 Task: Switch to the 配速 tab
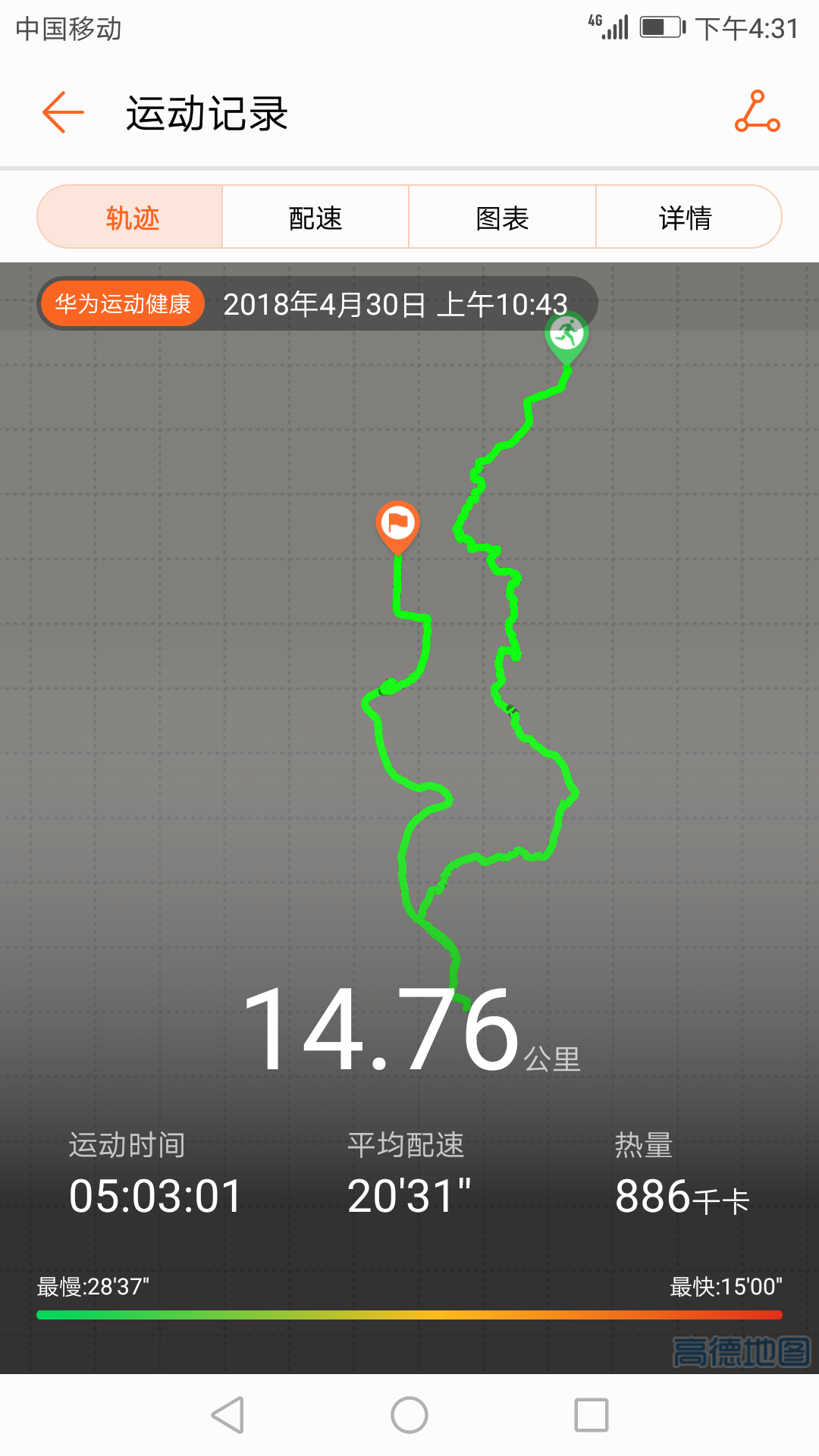[315, 218]
